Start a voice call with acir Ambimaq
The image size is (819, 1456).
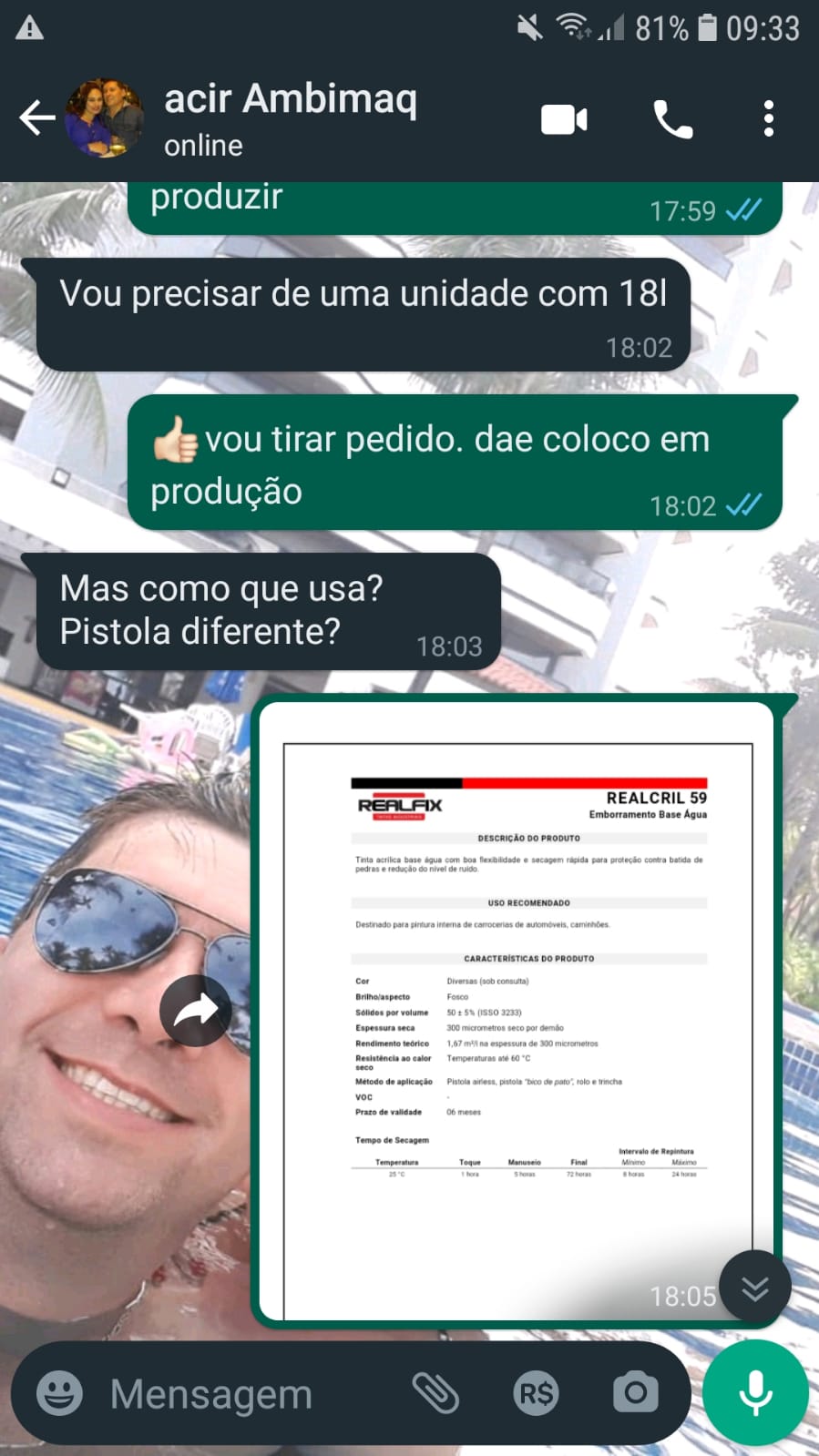(673, 119)
